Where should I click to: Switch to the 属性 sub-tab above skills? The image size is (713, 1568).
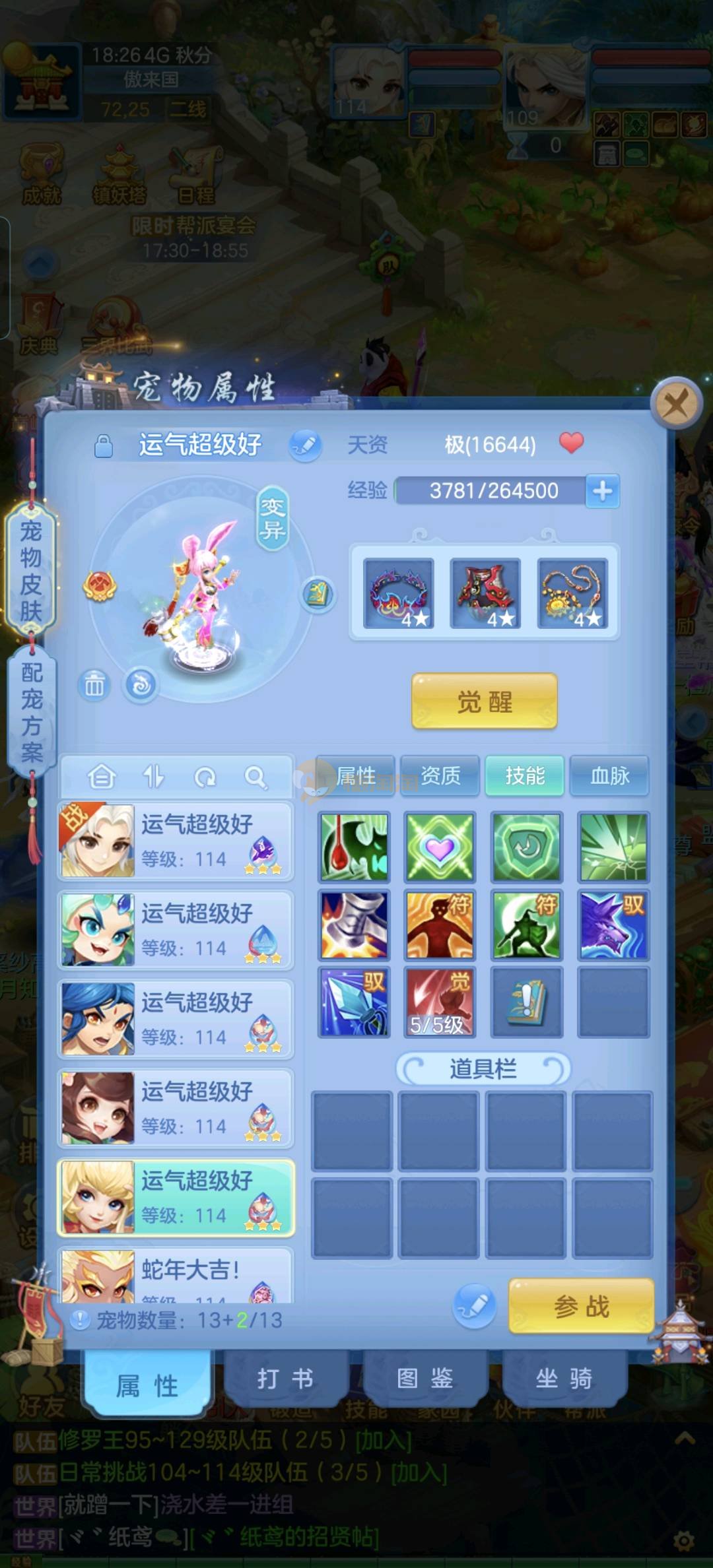(x=356, y=775)
